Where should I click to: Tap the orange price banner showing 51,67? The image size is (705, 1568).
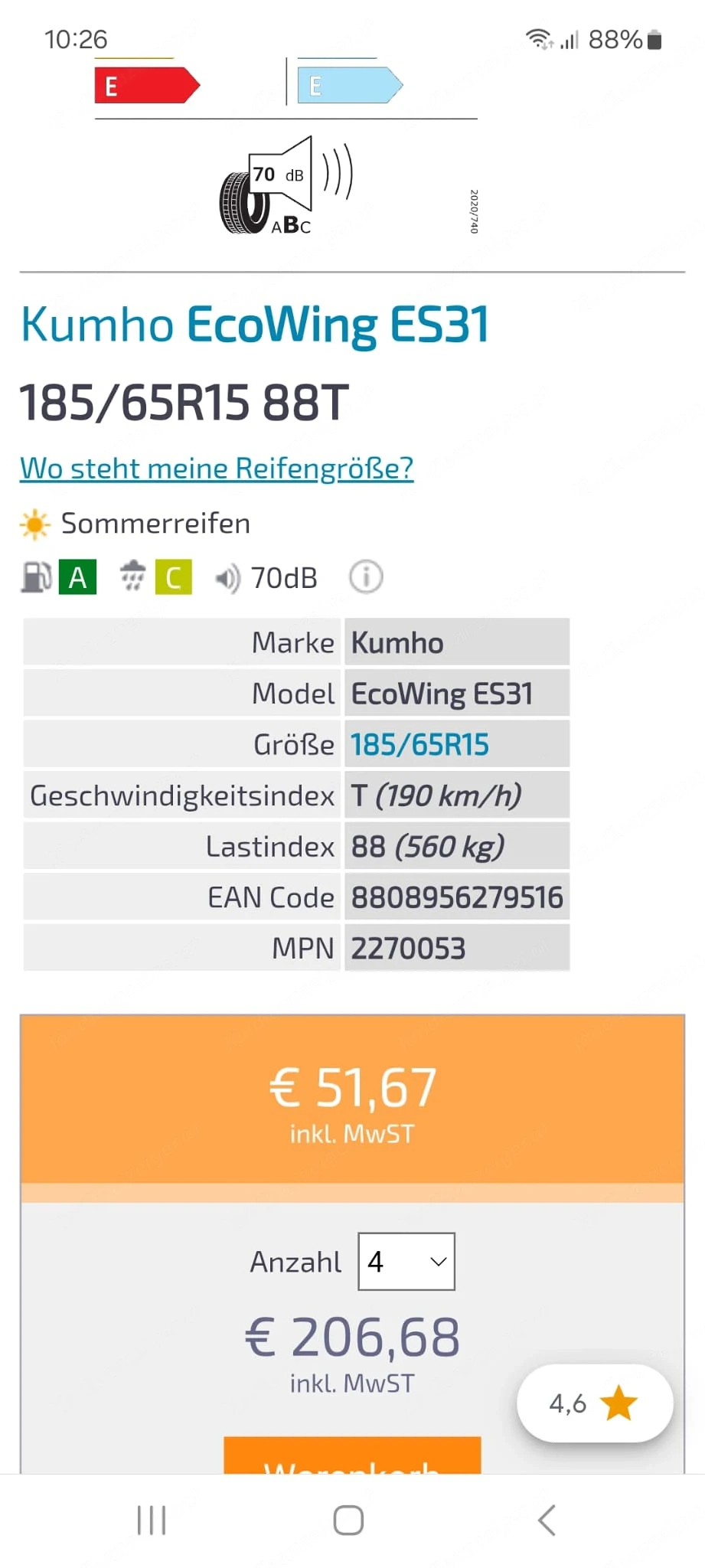pyautogui.click(x=352, y=1095)
